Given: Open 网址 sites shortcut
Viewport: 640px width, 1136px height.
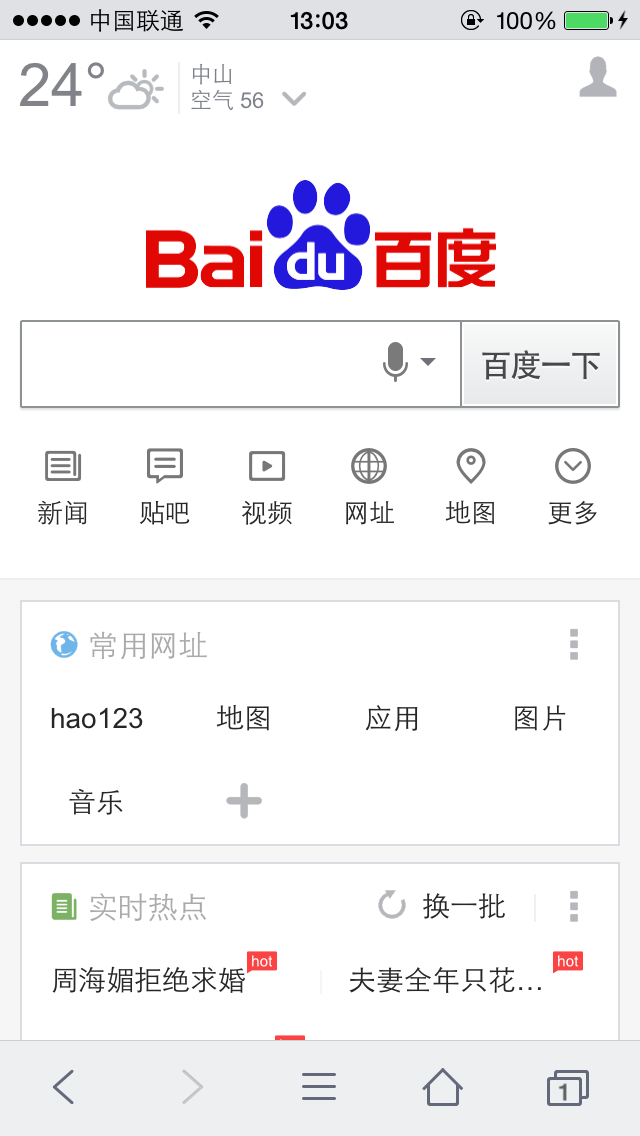Looking at the screenshot, I should [369, 487].
